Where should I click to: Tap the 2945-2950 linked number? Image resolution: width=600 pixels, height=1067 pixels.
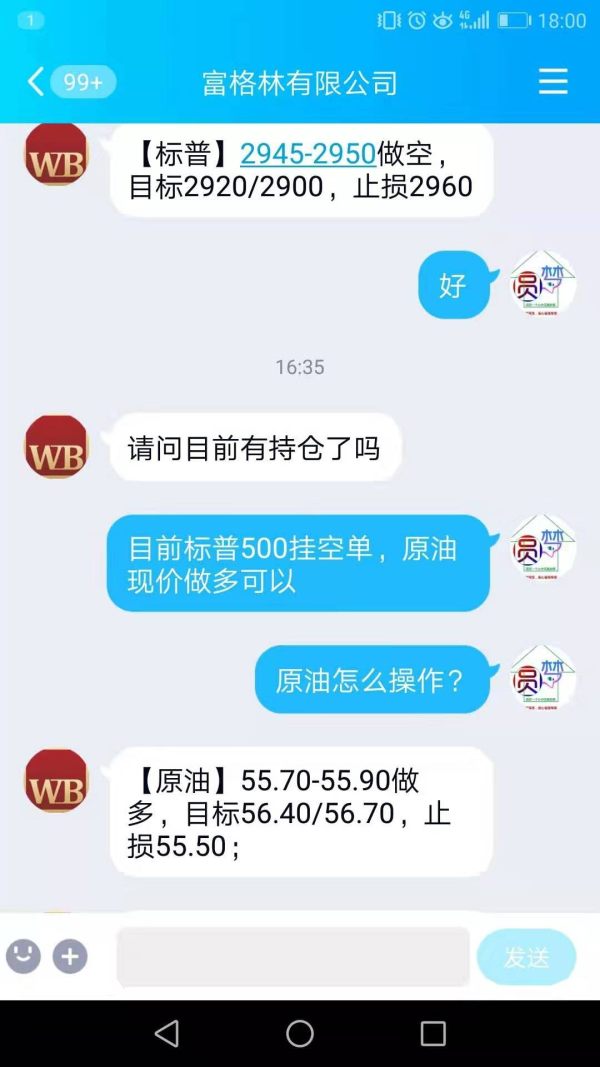pyautogui.click(x=308, y=153)
